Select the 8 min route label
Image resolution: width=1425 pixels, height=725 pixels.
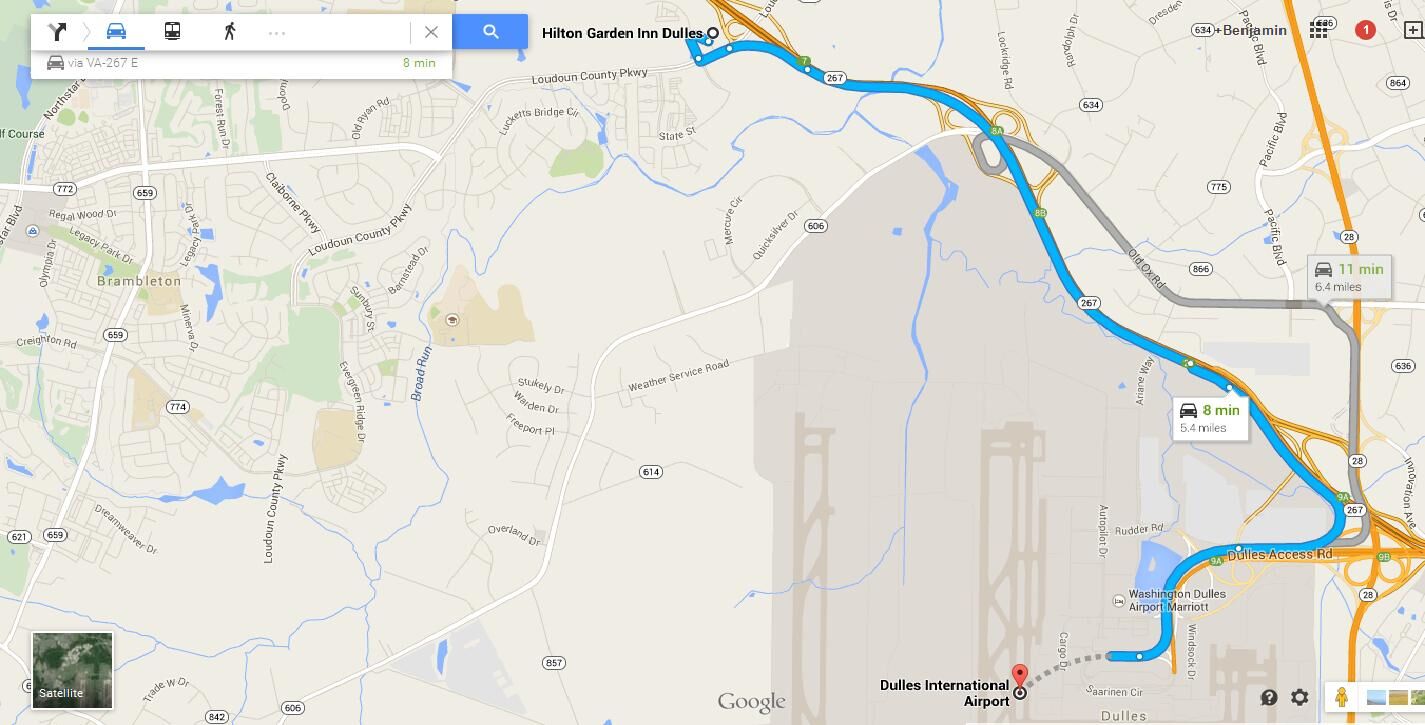tap(1210, 418)
